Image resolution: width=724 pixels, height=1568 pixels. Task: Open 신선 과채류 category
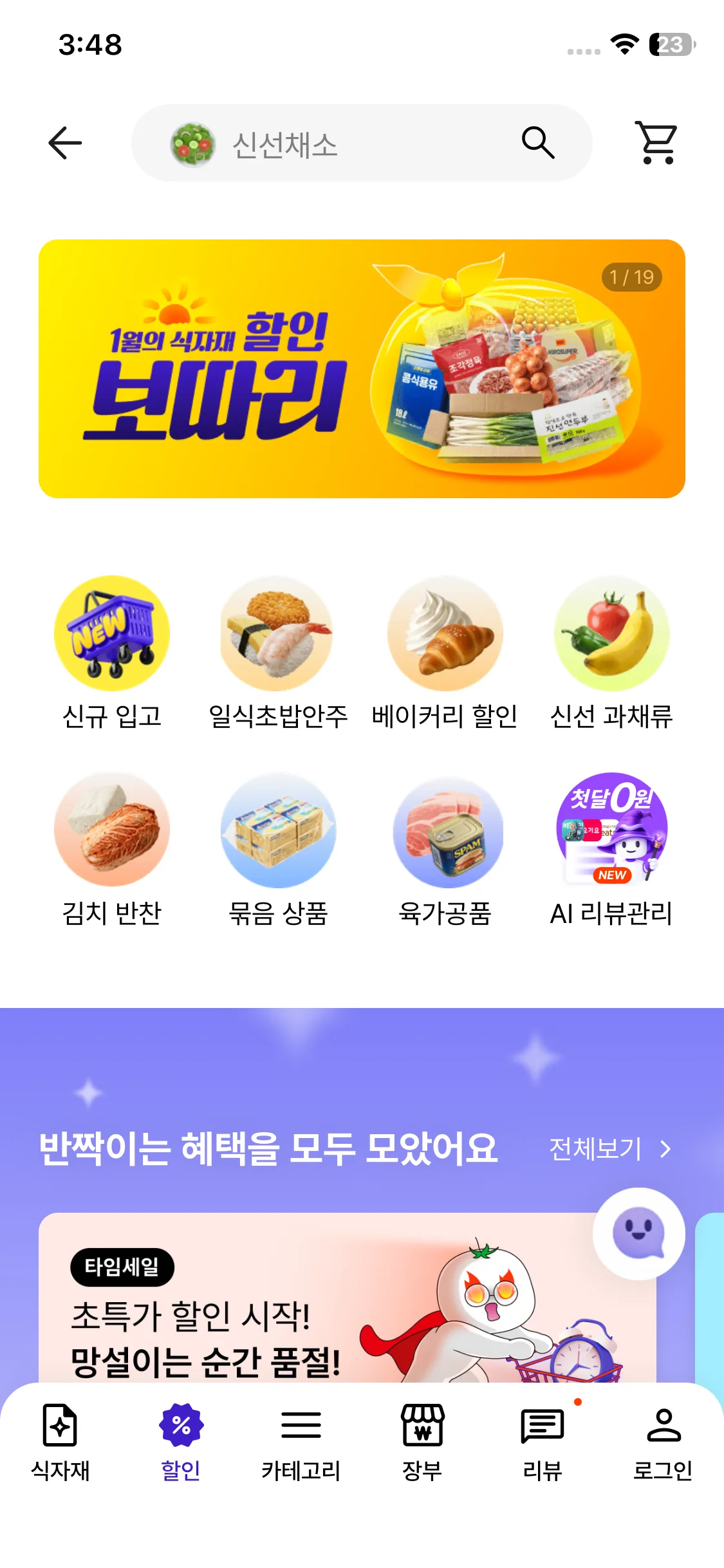611,651
